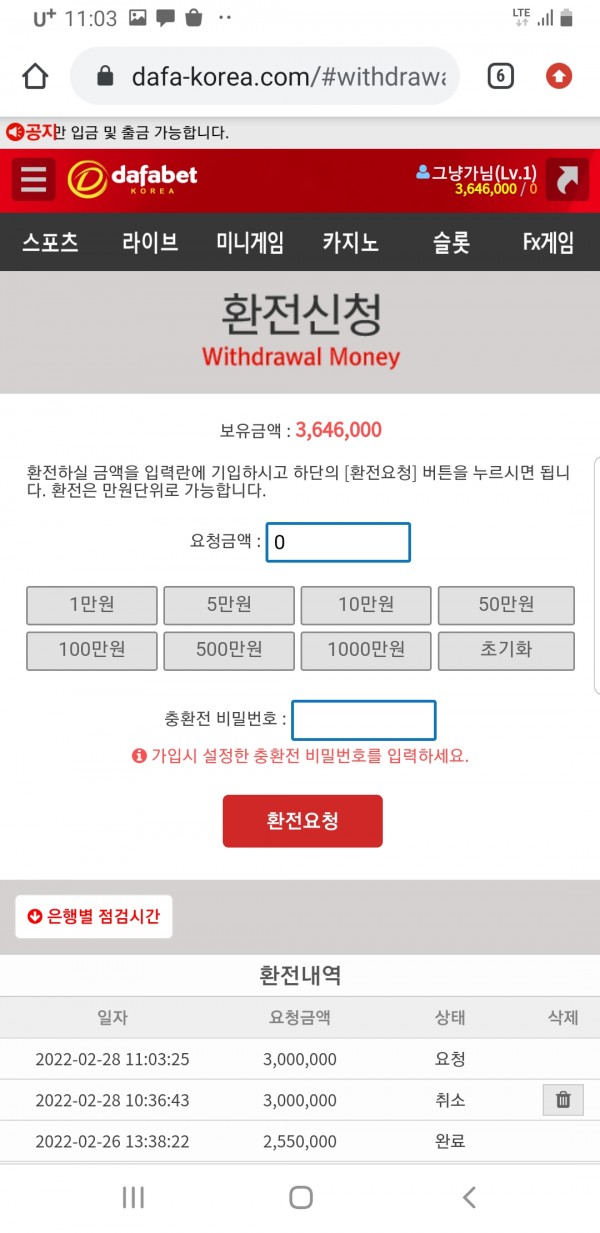Go to 미니게임
This screenshot has width=600, height=1233.
(x=250, y=242)
